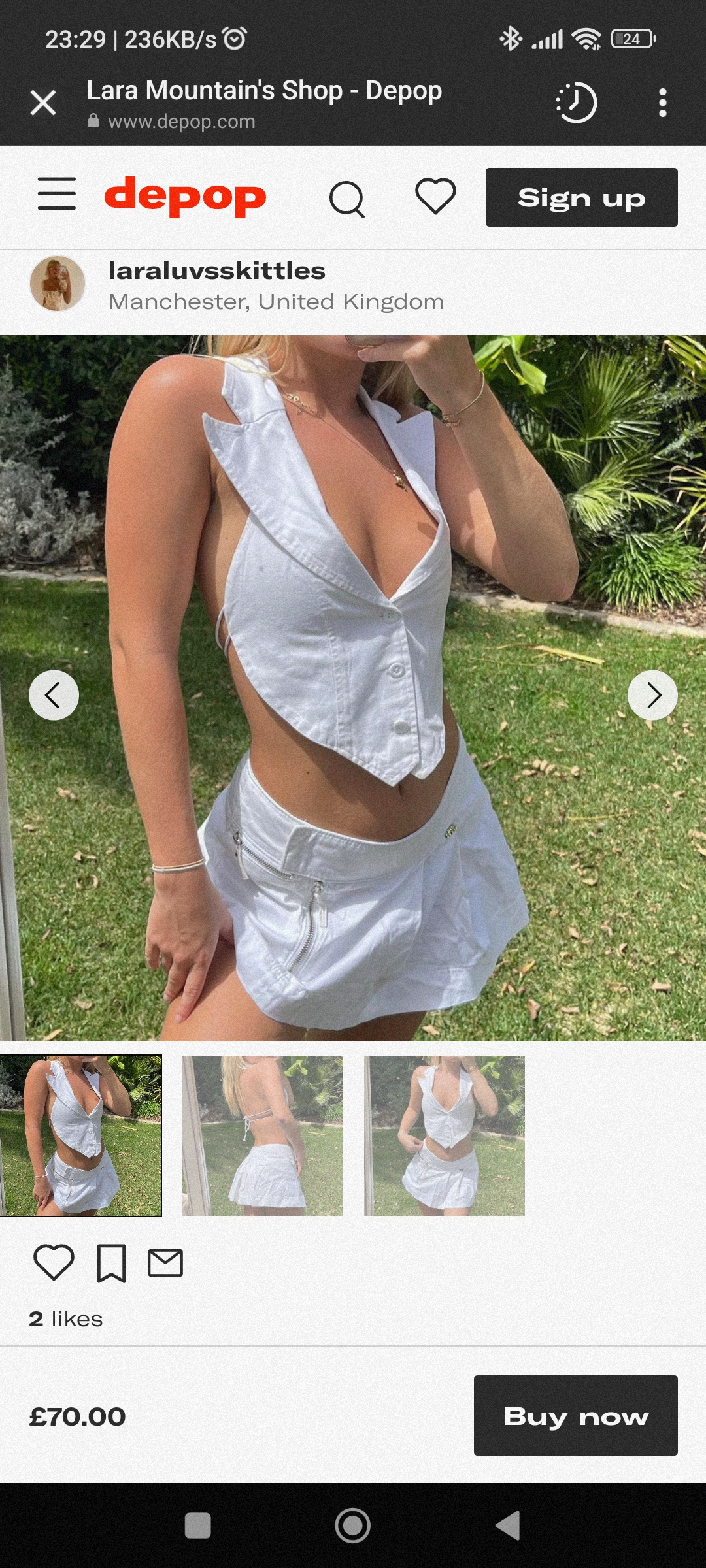Image resolution: width=706 pixels, height=1568 pixels.
Task: Select the back-view second thumbnail
Action: coord(262,1135)
